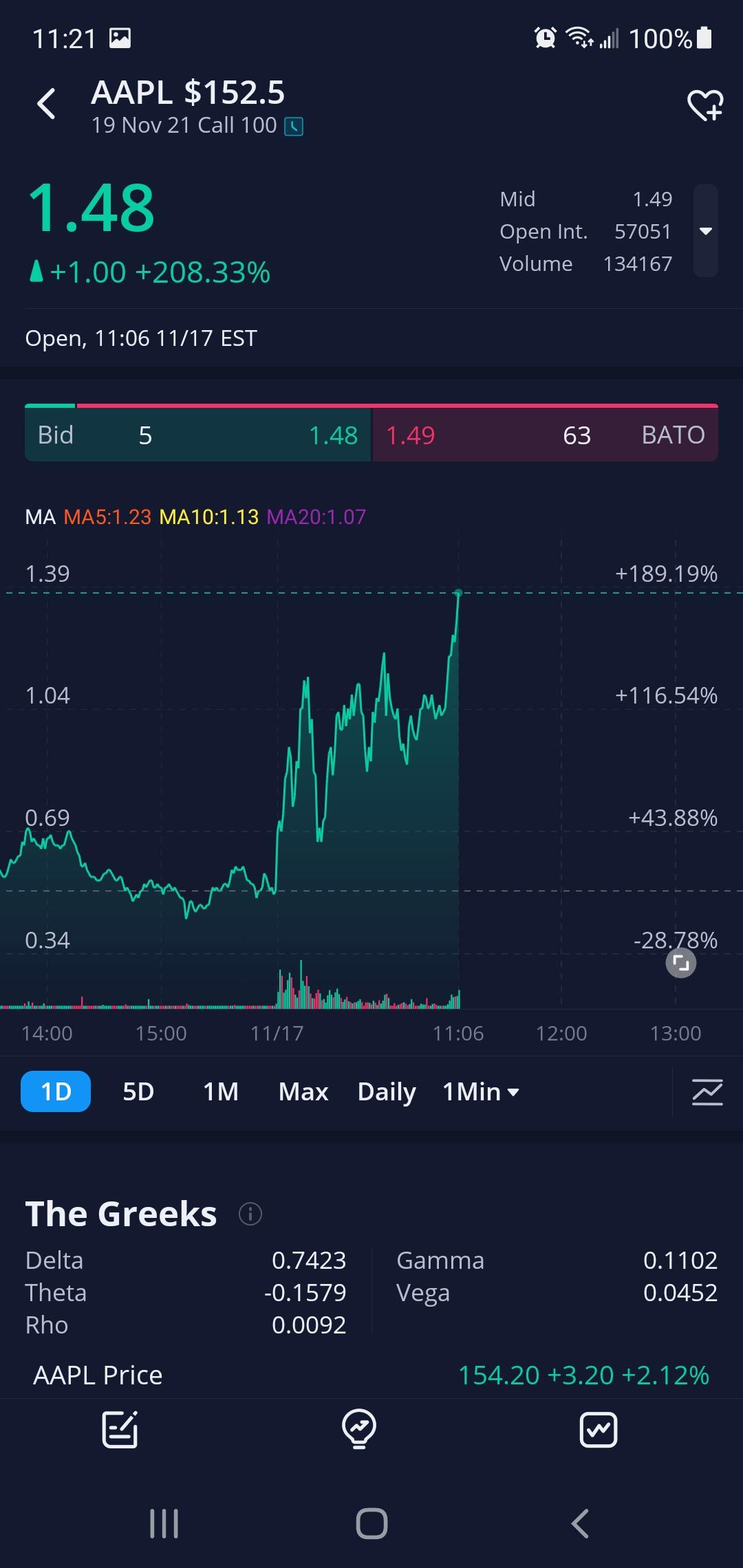The height and width of the screenshot is (1568, 743).
Task: Switch chart to 1M range
Action: (x=221, y=1091)
